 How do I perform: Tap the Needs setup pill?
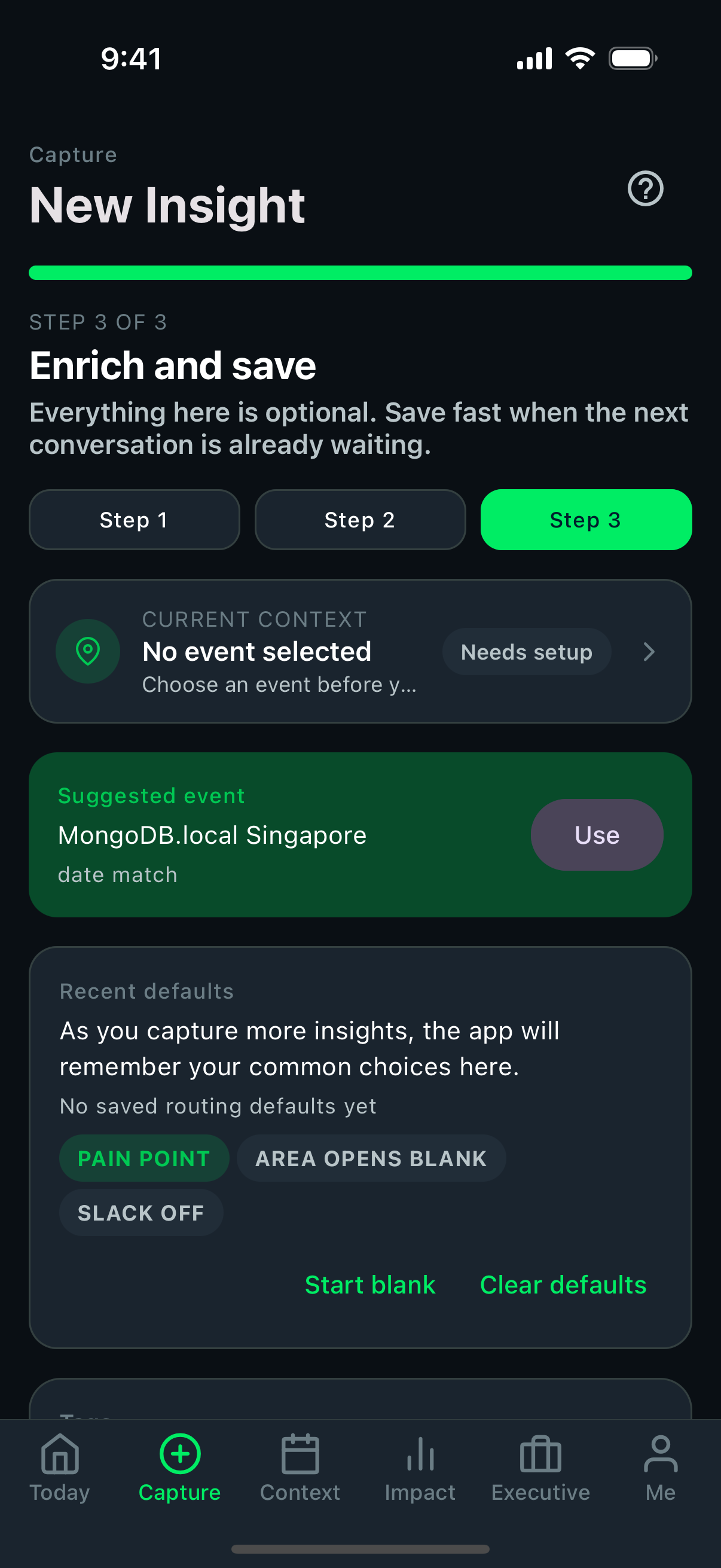[526, 651]
